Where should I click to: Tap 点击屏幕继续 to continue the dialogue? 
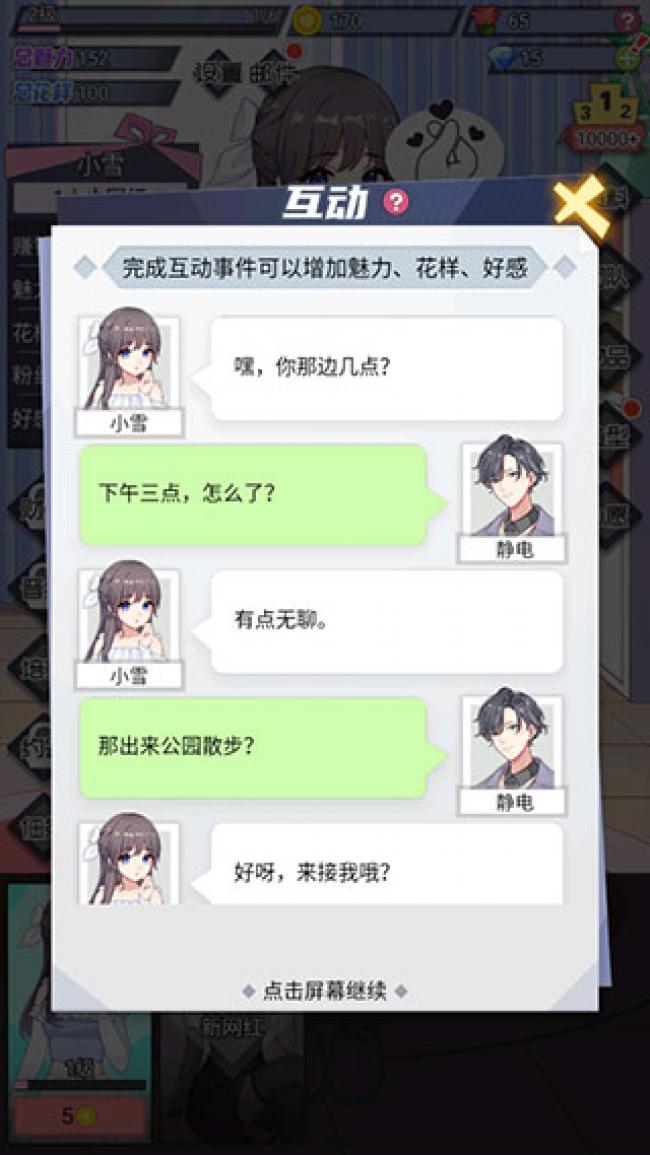point(324,991)
